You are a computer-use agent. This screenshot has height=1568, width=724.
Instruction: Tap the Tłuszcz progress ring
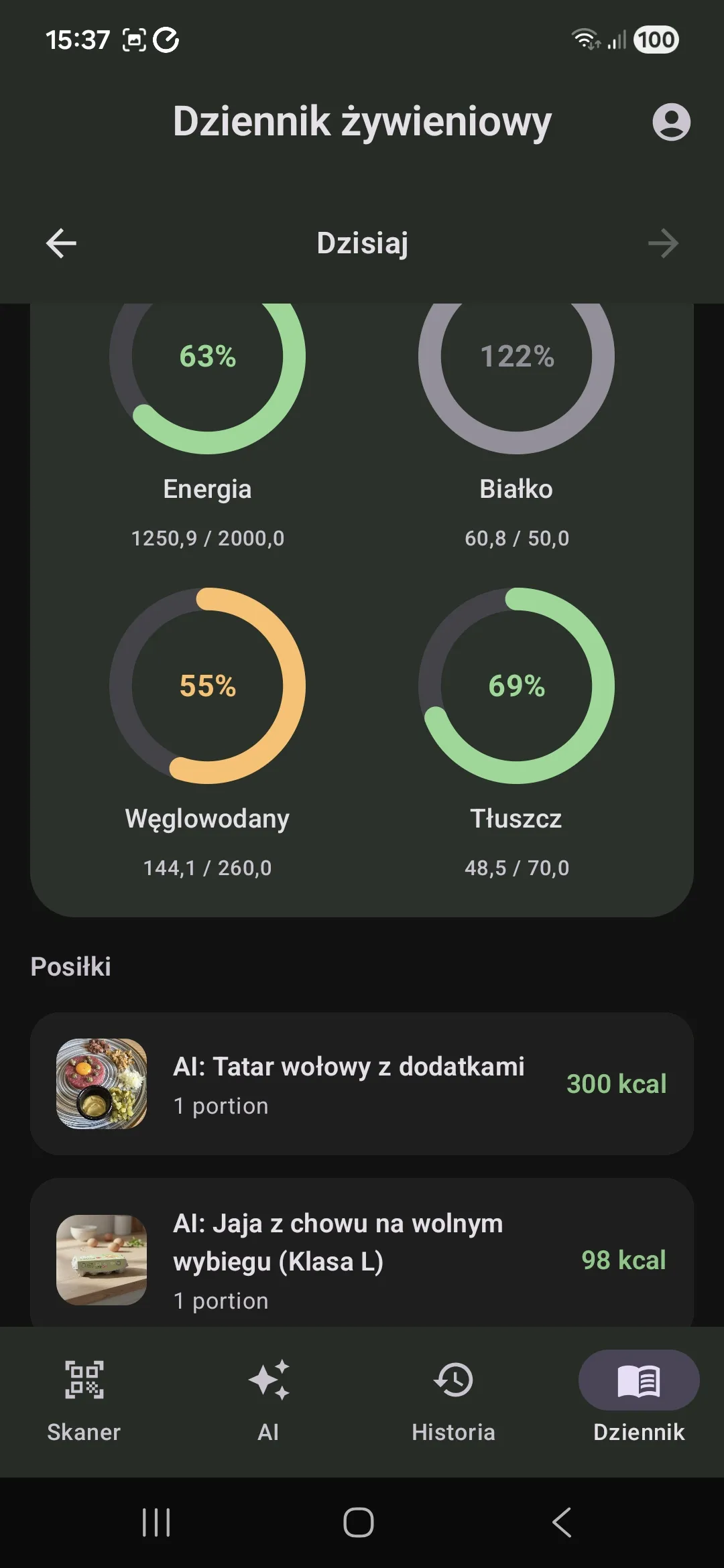(x=518, y=685)
